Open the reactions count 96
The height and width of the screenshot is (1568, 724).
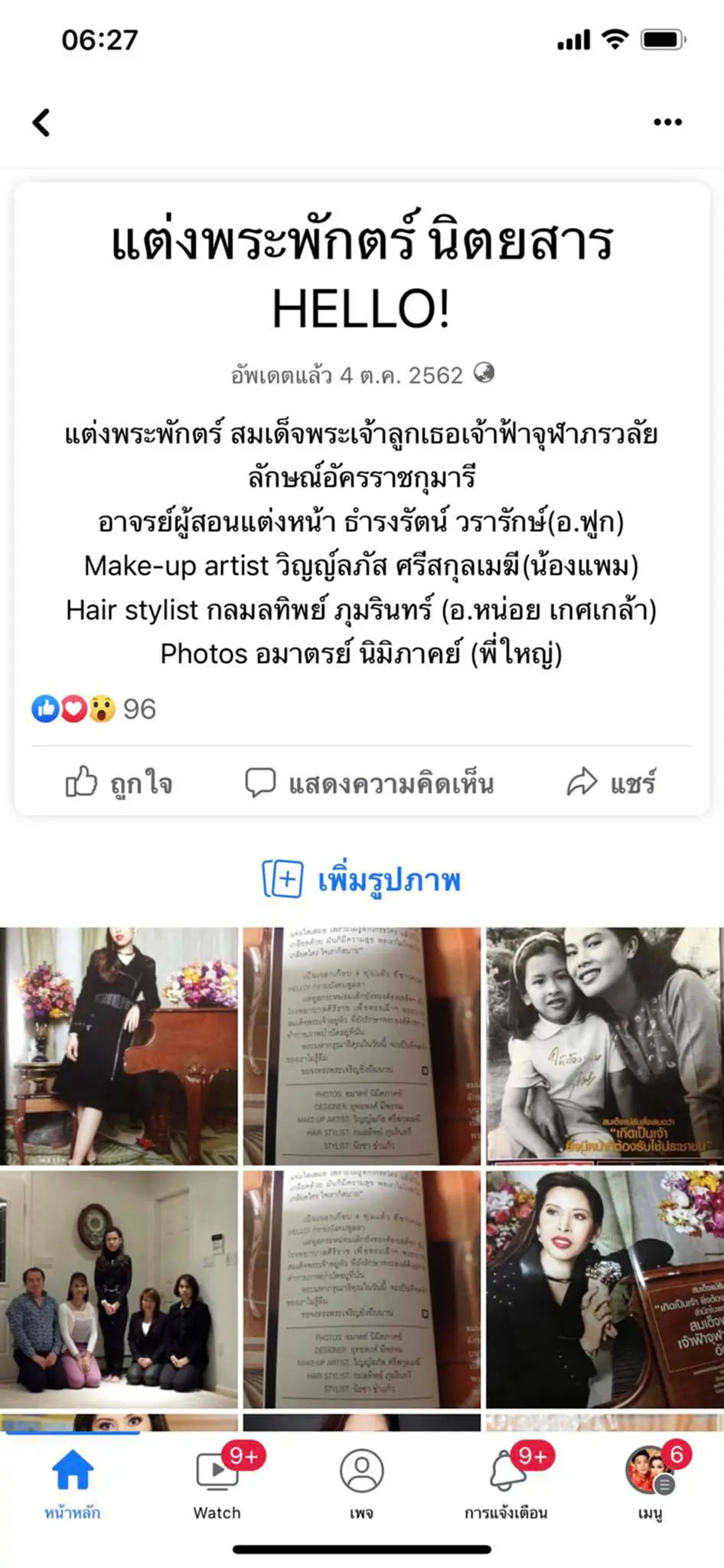click(94, 709)
